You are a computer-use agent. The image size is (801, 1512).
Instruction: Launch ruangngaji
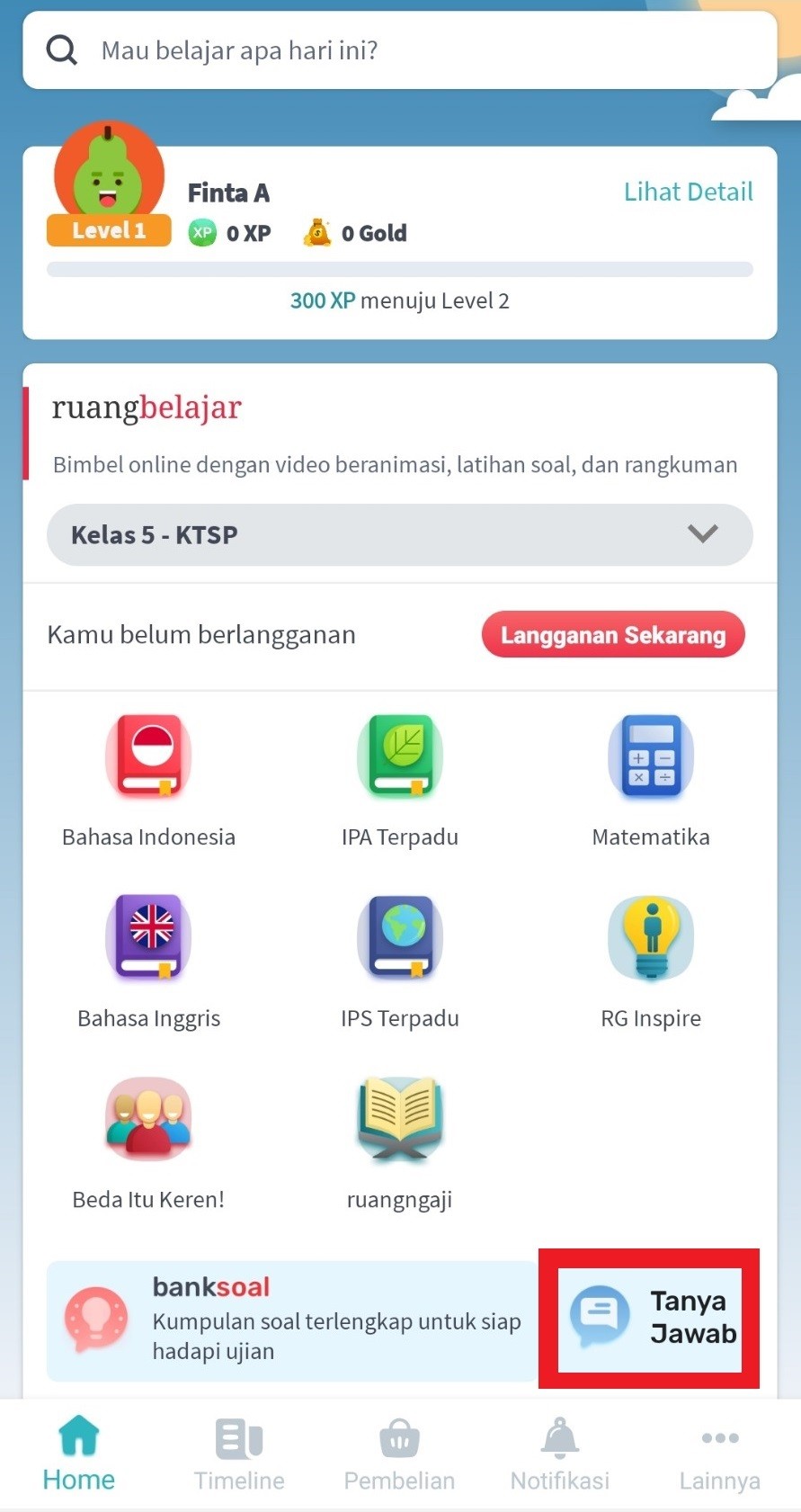(x=400, y=1143)
